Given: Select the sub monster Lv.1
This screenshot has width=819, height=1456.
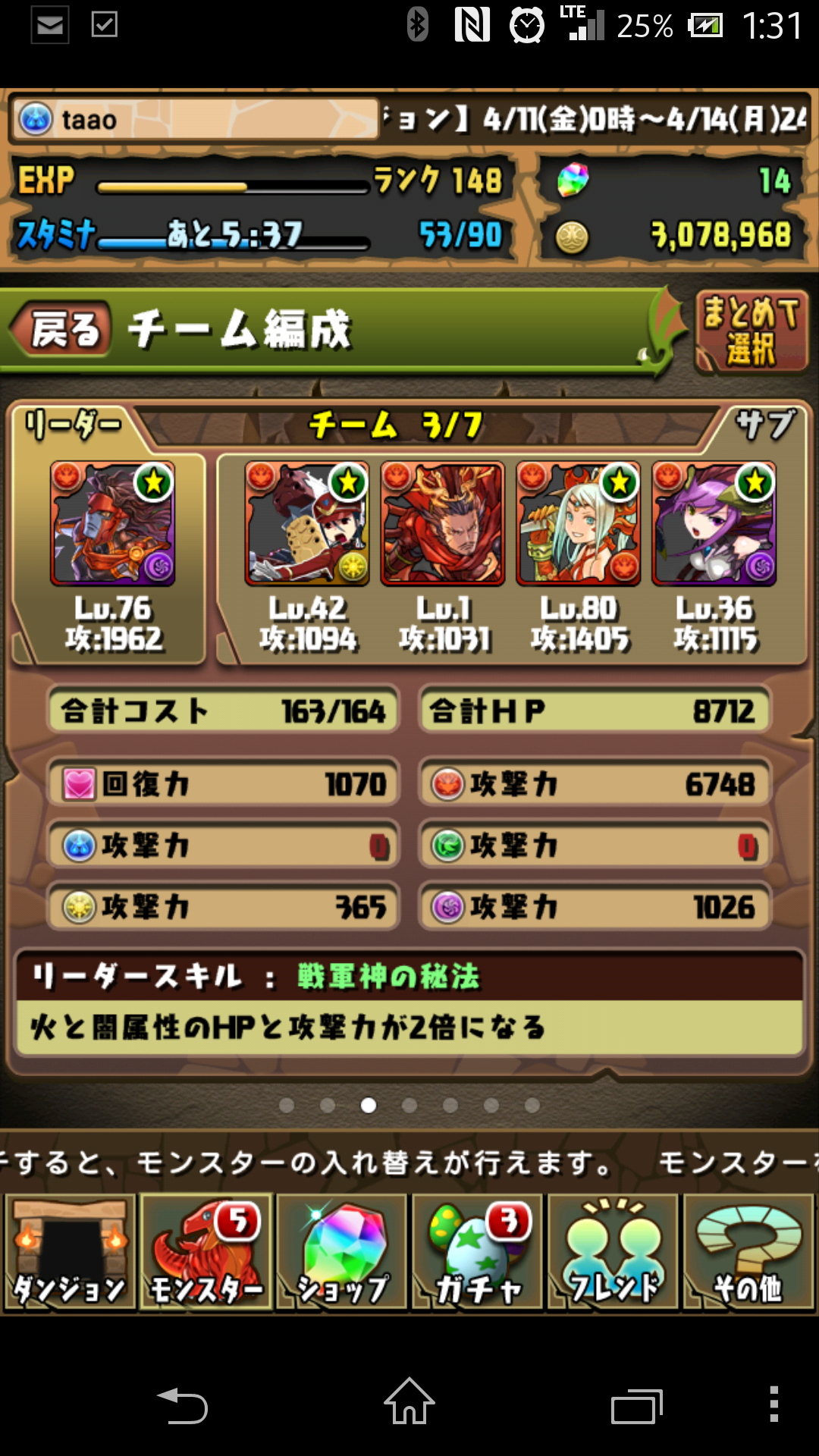Looking at the screenshot, I should click(x=443, y=524).
